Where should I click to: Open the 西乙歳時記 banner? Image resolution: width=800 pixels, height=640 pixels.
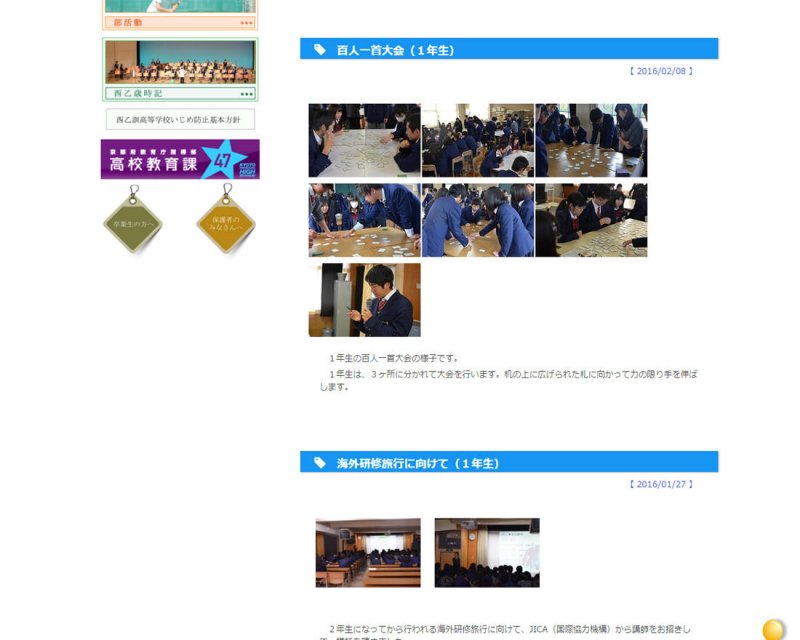pos(180,69)
